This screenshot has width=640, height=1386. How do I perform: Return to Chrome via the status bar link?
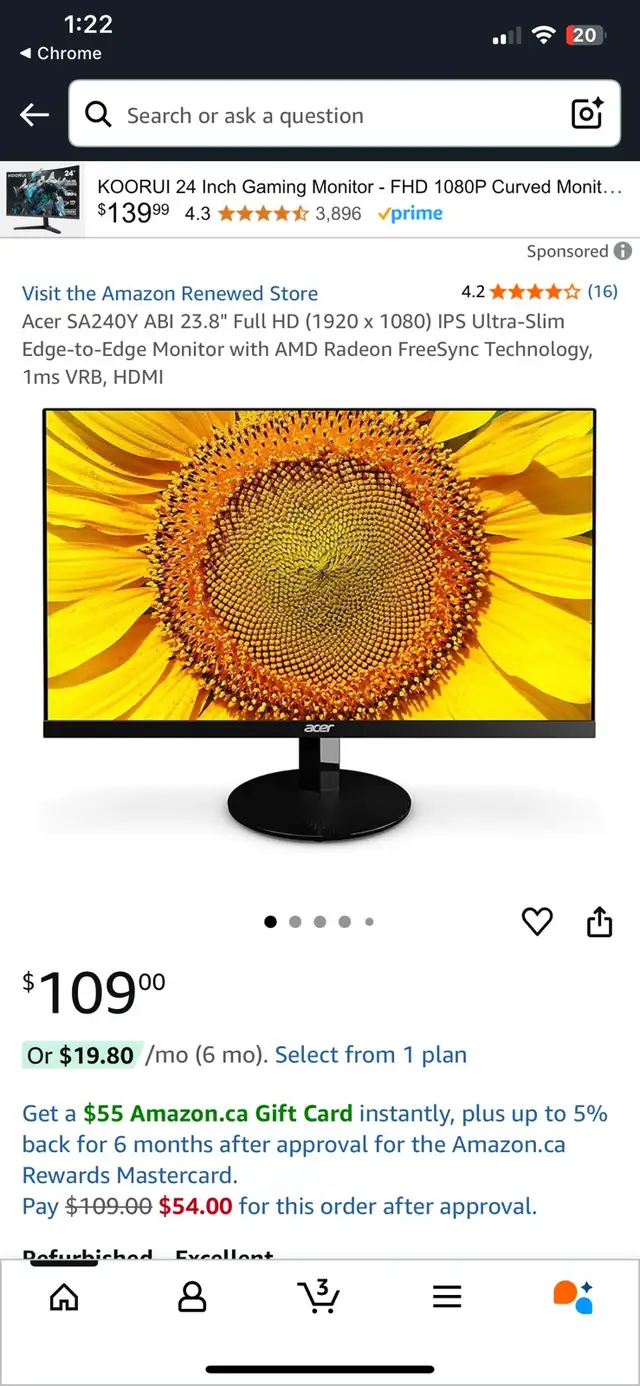(61, 53)
